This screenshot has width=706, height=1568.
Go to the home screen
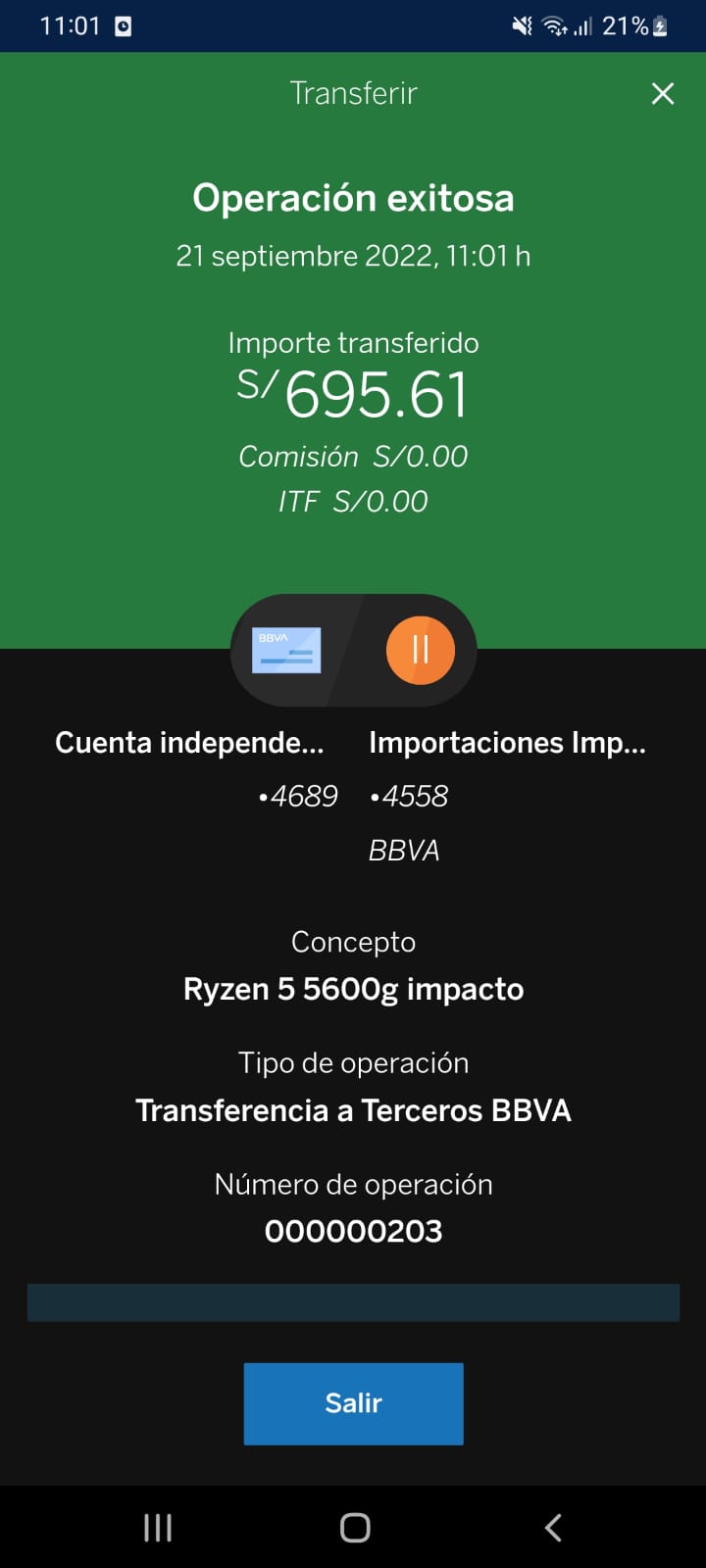coord(354,1527)
